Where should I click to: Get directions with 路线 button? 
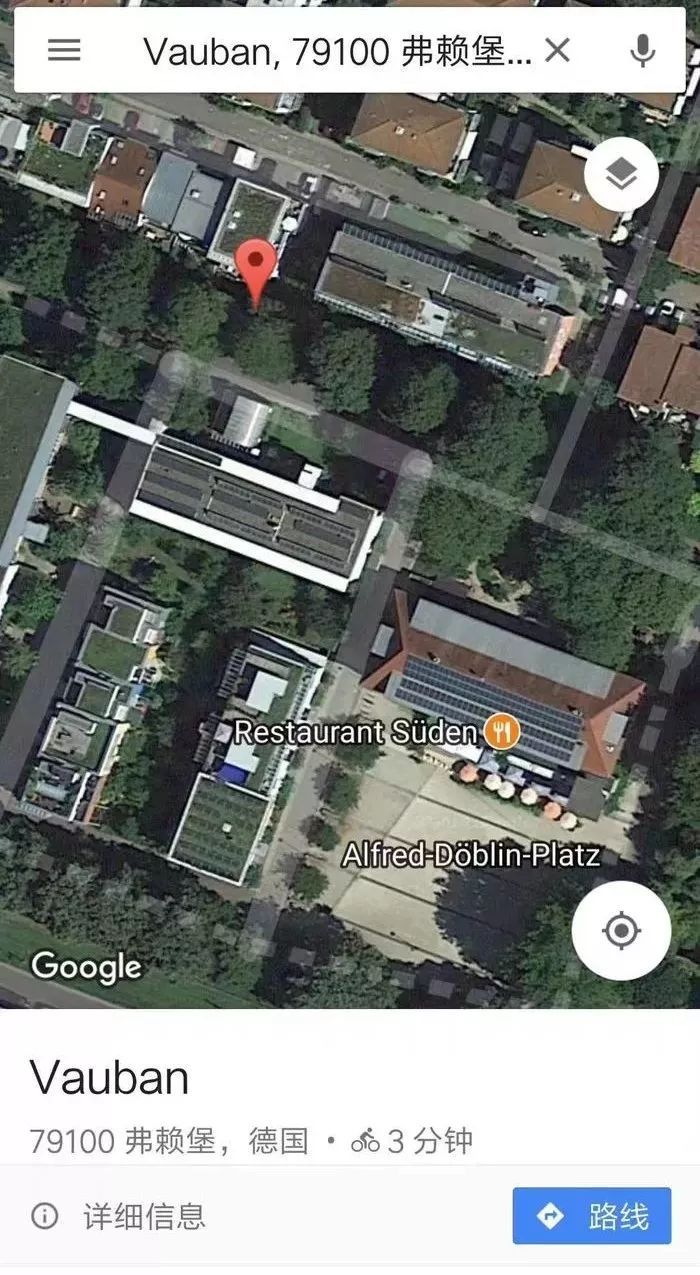[x=591, y=1216]
